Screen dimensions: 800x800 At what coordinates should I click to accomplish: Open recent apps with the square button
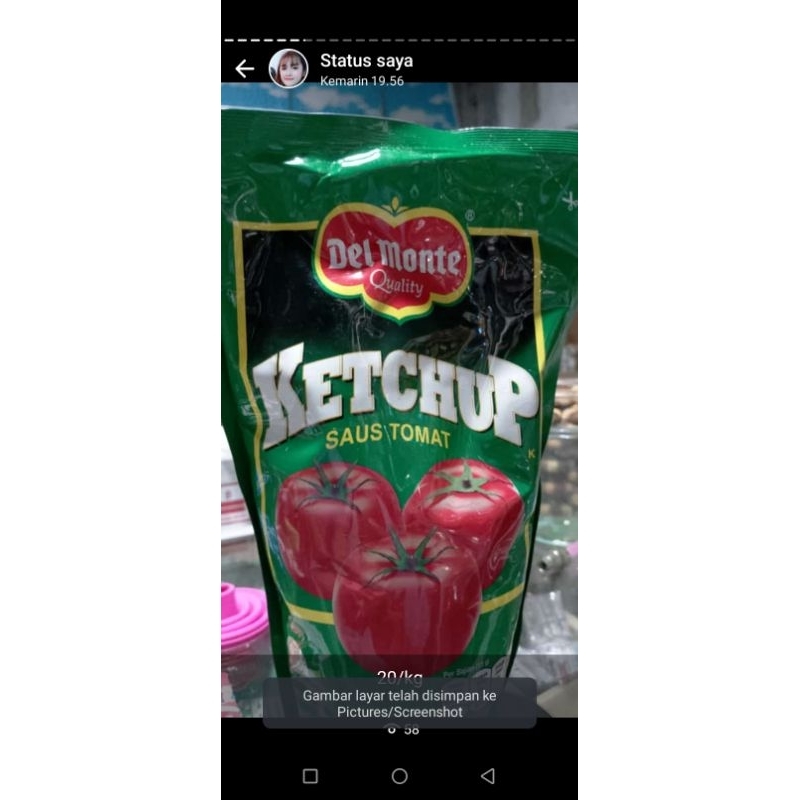click(310, 776)
